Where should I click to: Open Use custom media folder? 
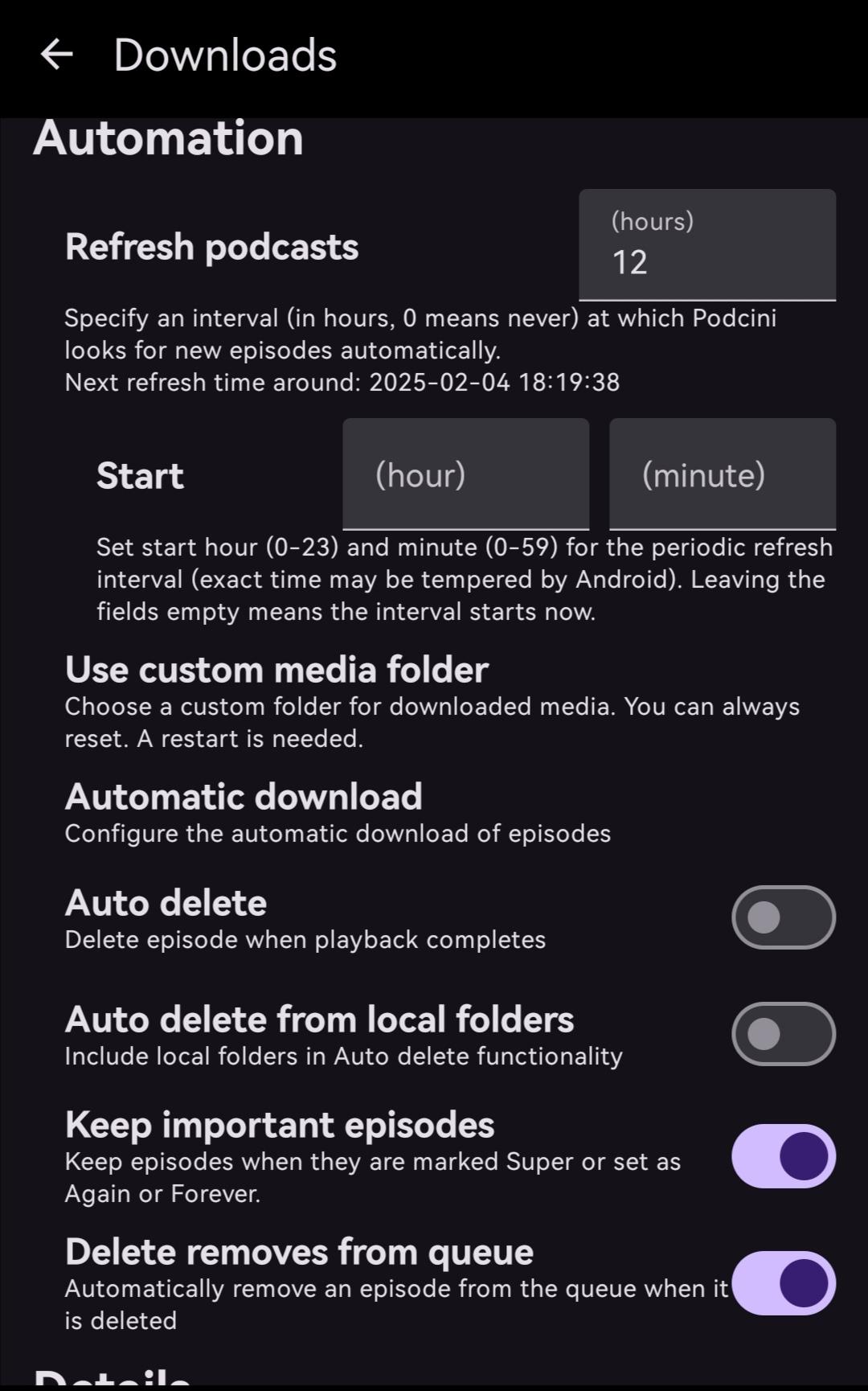[434, 702]
